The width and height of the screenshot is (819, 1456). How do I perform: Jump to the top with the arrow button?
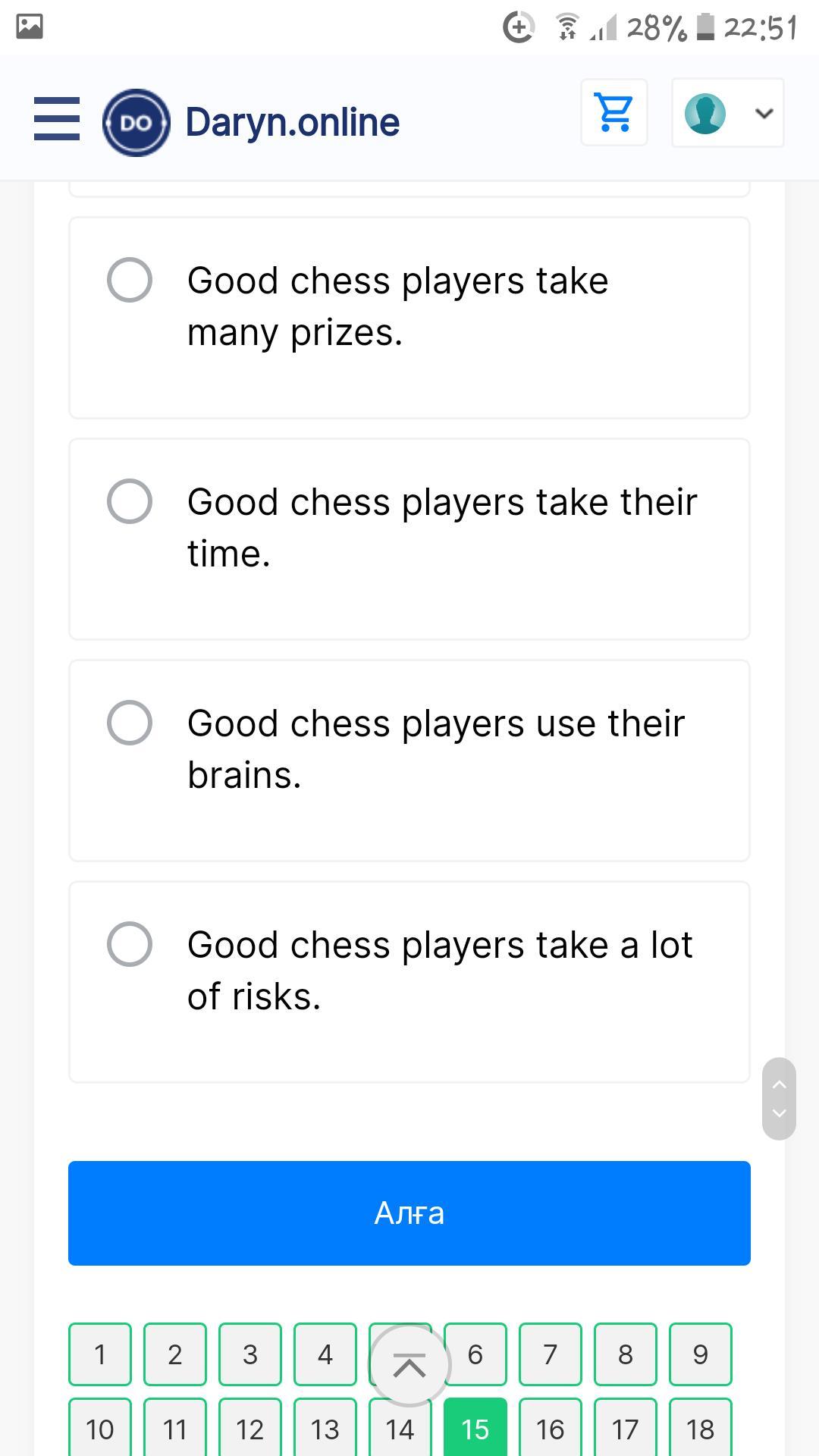409,1367
